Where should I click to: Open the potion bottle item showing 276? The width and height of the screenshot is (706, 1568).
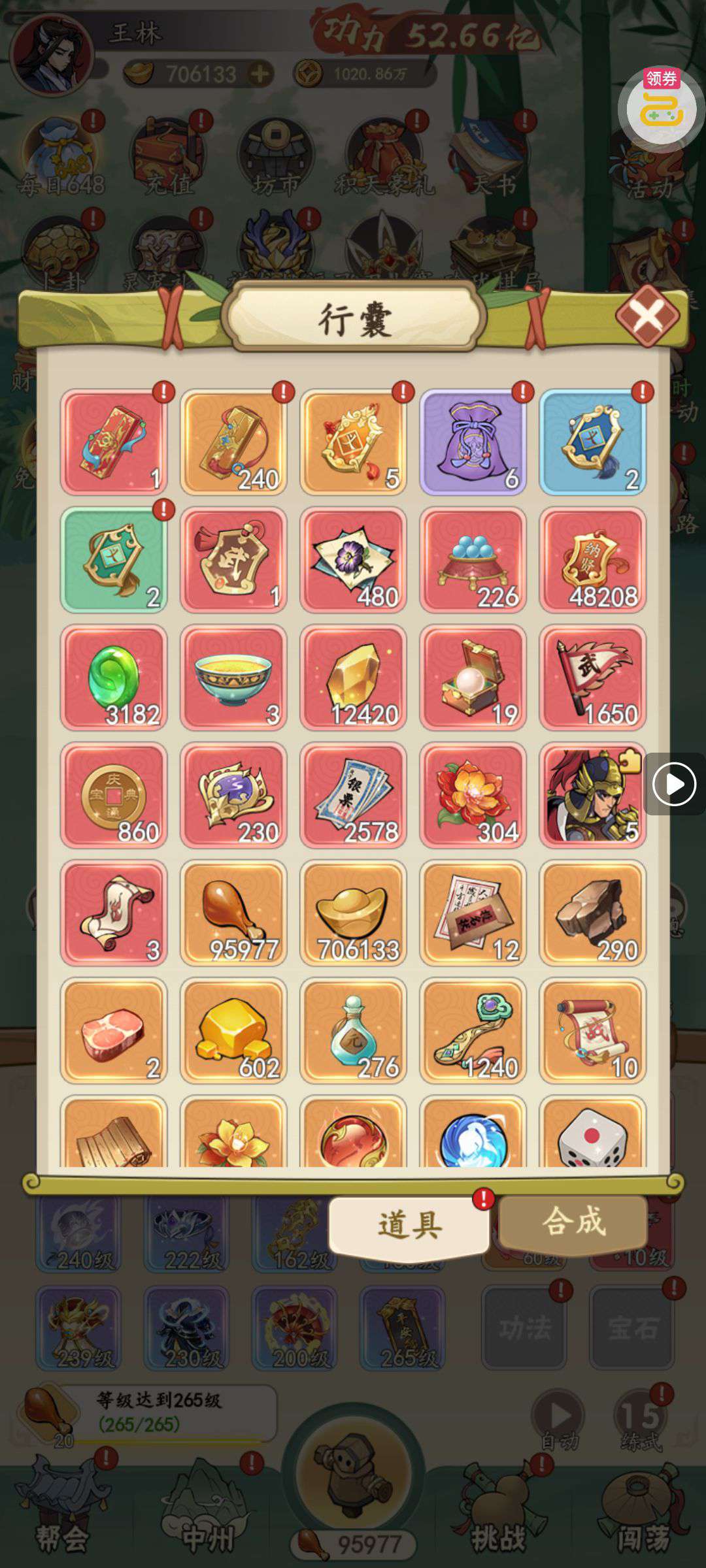tap(353, 1030)
